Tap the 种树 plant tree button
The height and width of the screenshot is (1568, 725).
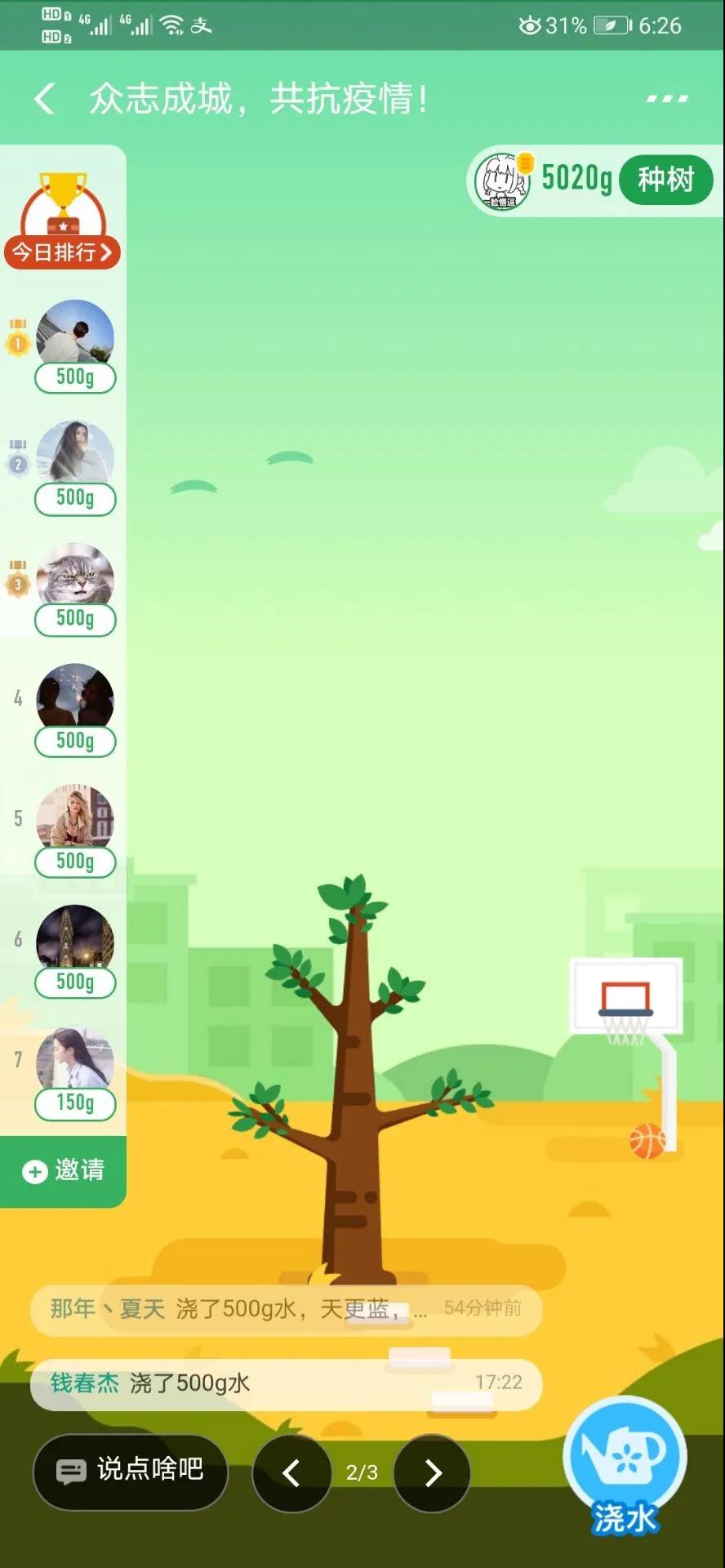(x=665, y=179)
